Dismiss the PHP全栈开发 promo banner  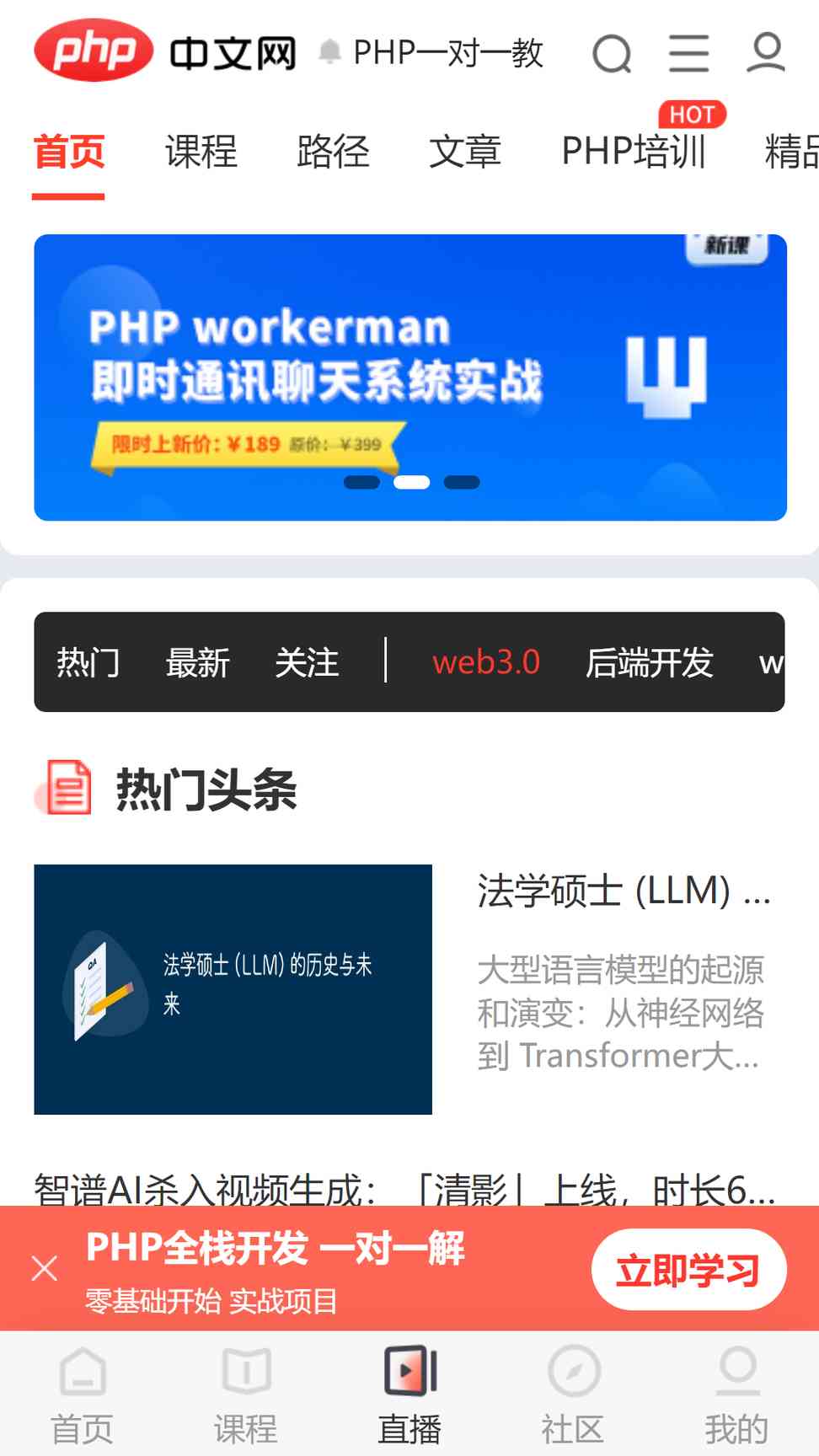[x=44, y=1268]
